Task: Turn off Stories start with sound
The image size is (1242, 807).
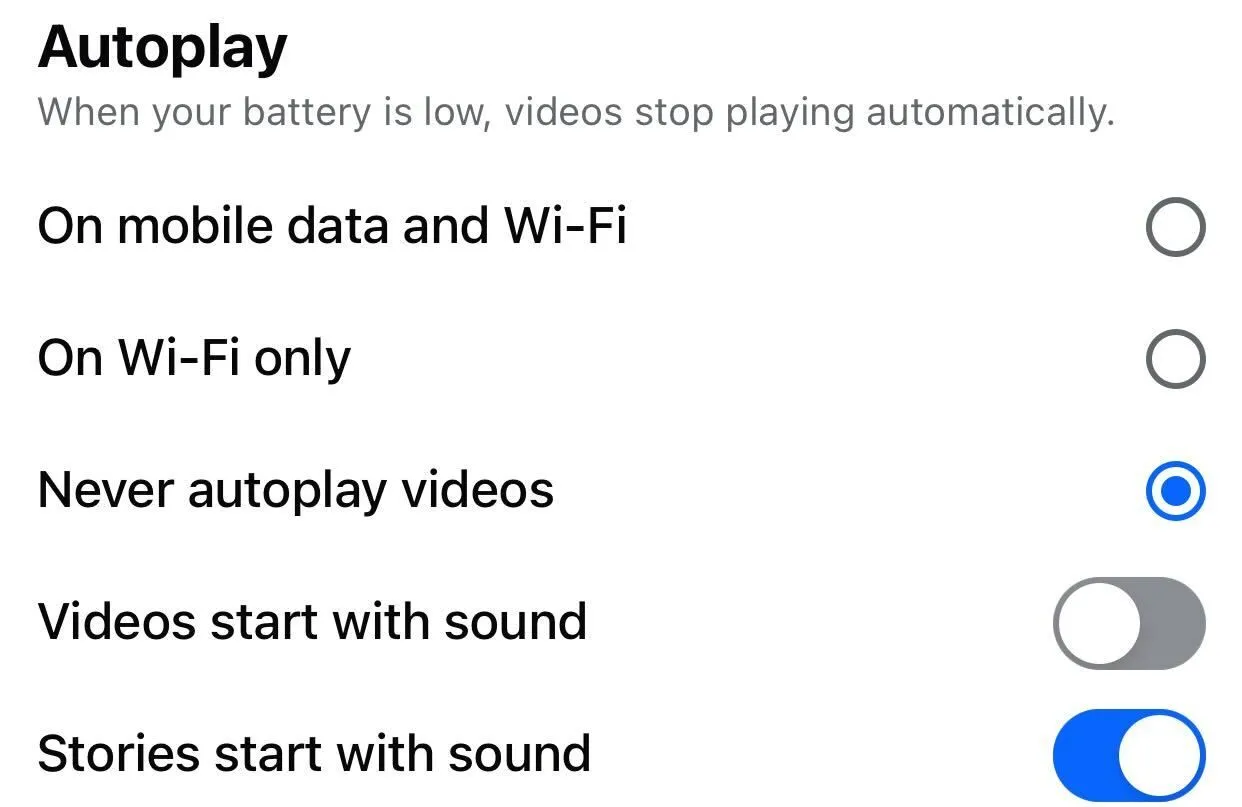Action: [1129, 754]
